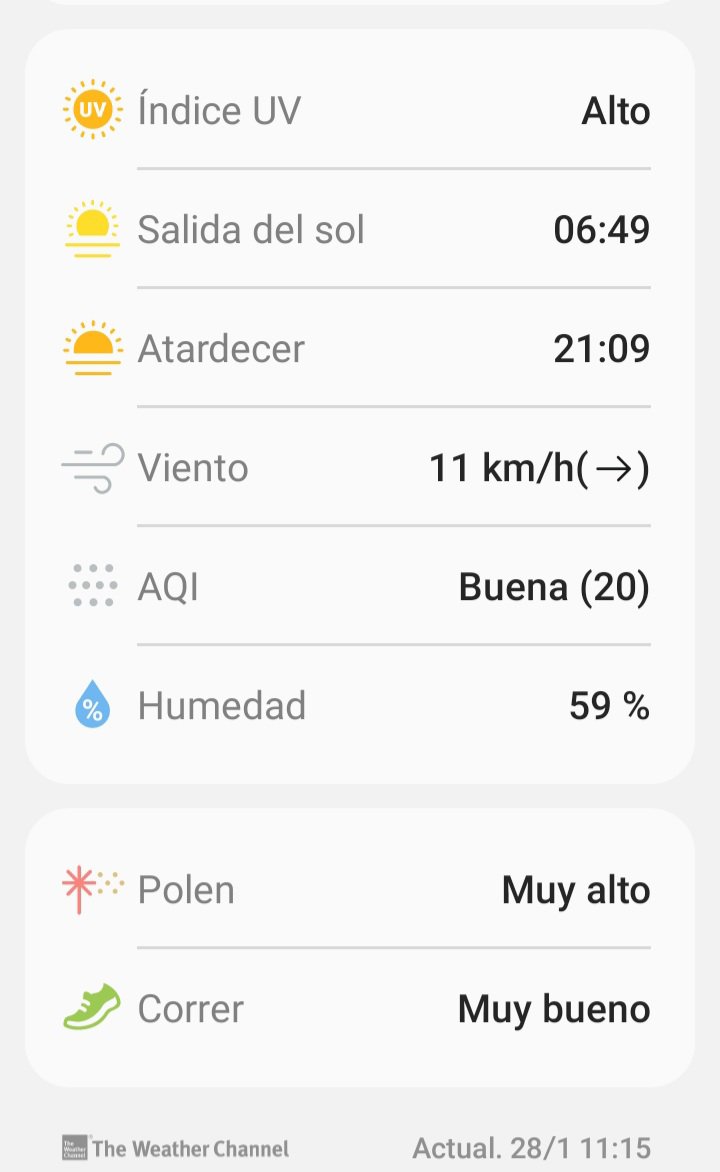Open the Polen level row

coord(360,889)
